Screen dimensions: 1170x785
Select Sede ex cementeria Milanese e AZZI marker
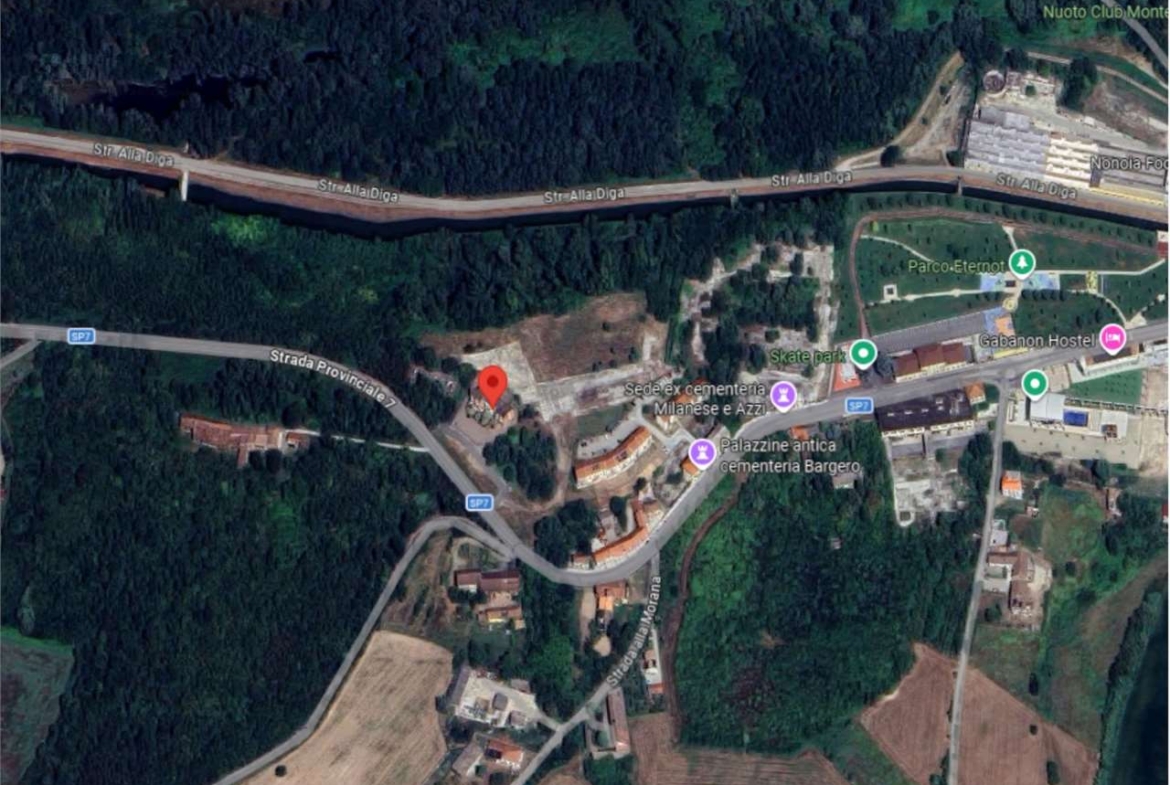click(785, 395)
